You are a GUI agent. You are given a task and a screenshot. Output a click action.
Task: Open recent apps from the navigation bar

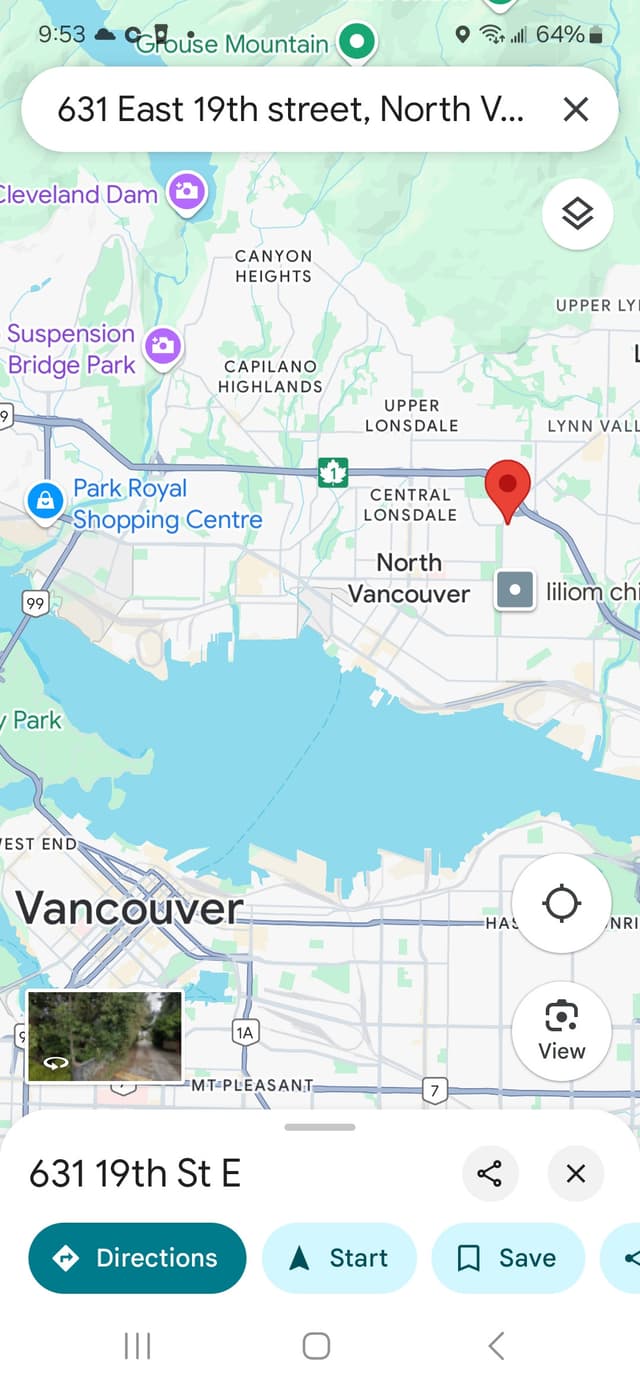click(x=137, y=1346)
